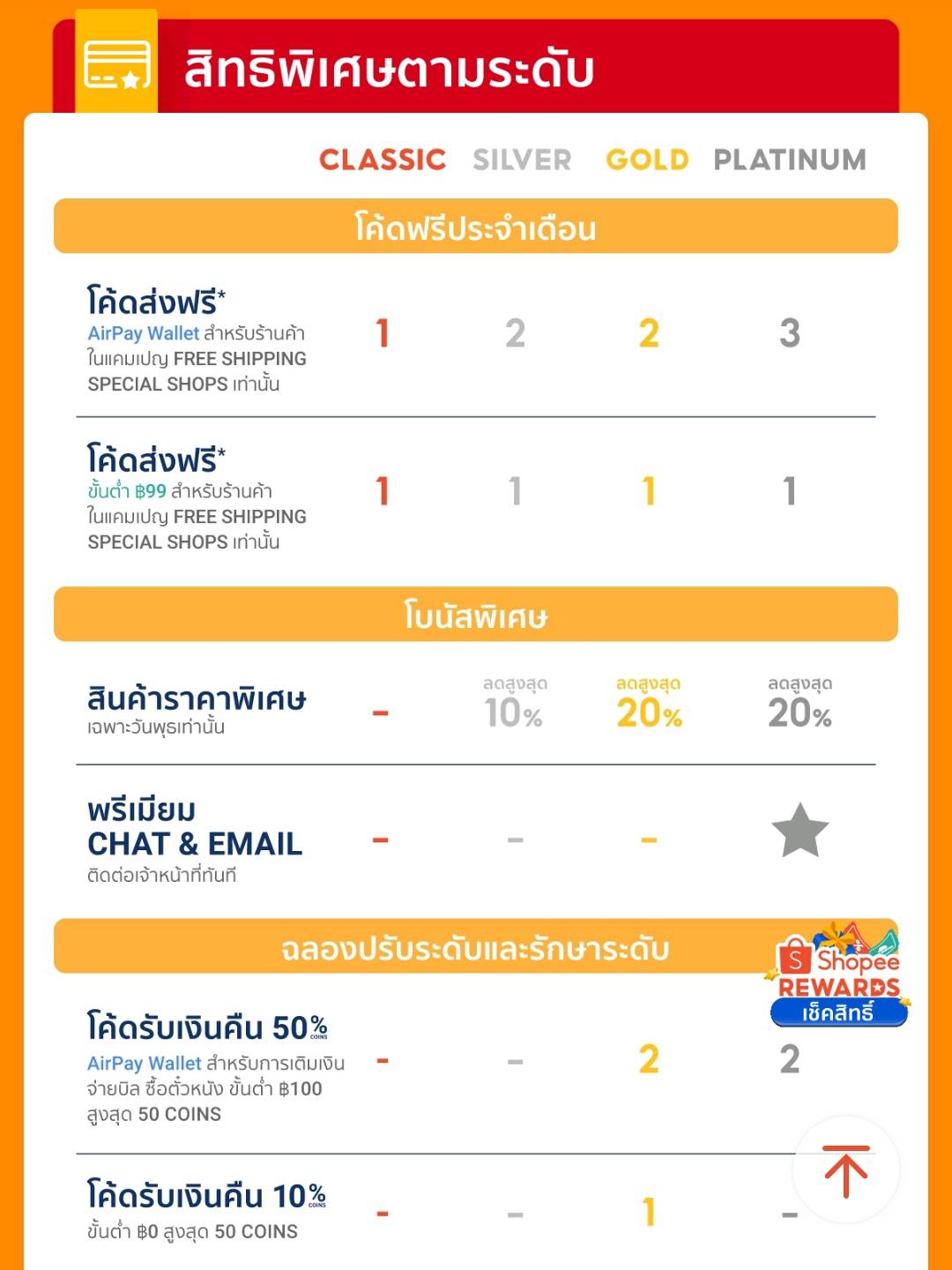Open the GOLD tier tab

tap(647, 161)
